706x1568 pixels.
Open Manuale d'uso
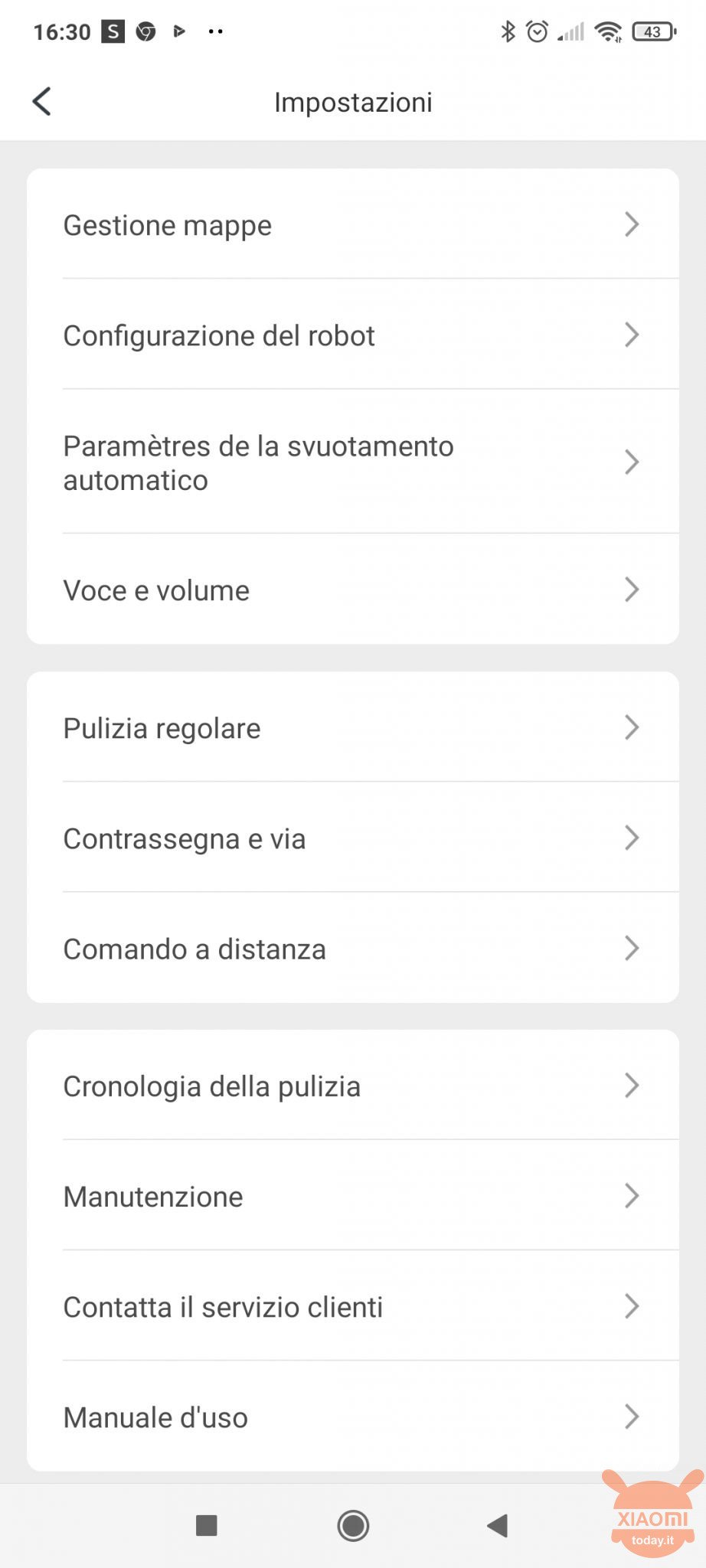[x=353, y=1416]
